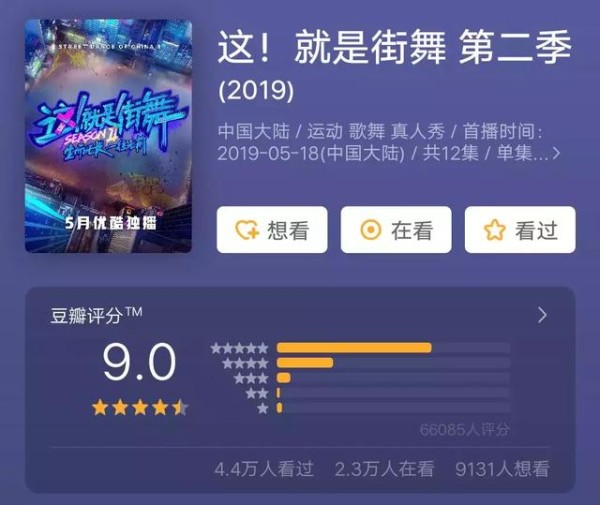
Task: Mark the show as 在看
Action: pyautogui.click(x=396, y=230)
